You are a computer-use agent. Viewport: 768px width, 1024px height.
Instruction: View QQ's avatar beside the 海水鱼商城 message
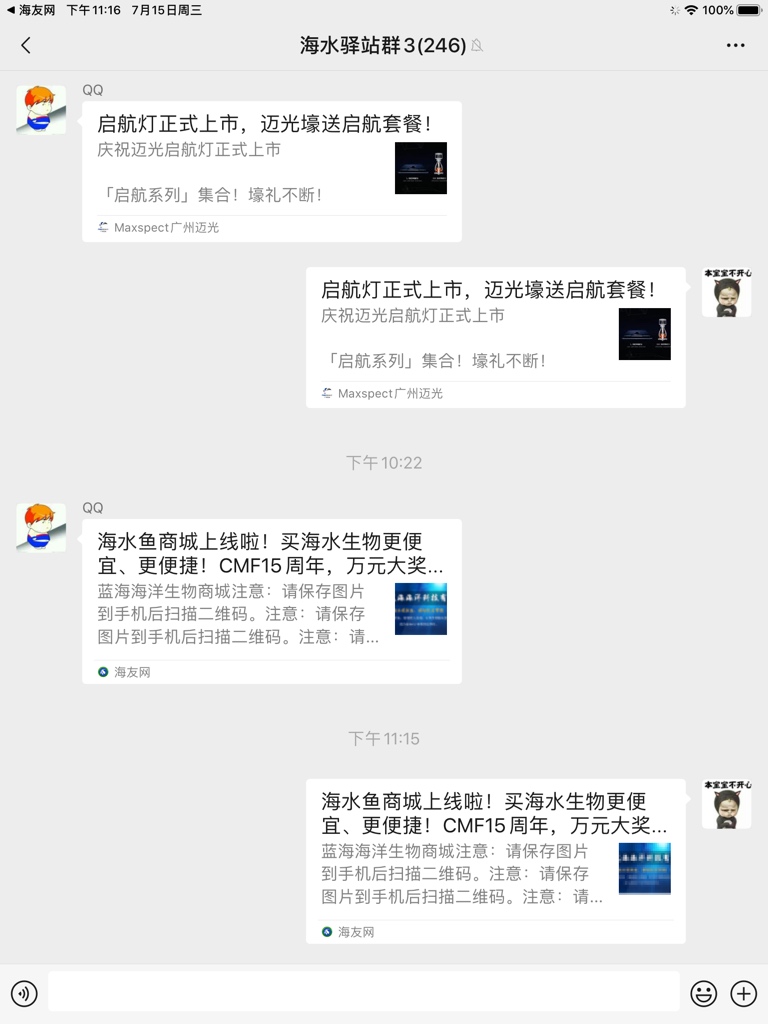point(41,527)
